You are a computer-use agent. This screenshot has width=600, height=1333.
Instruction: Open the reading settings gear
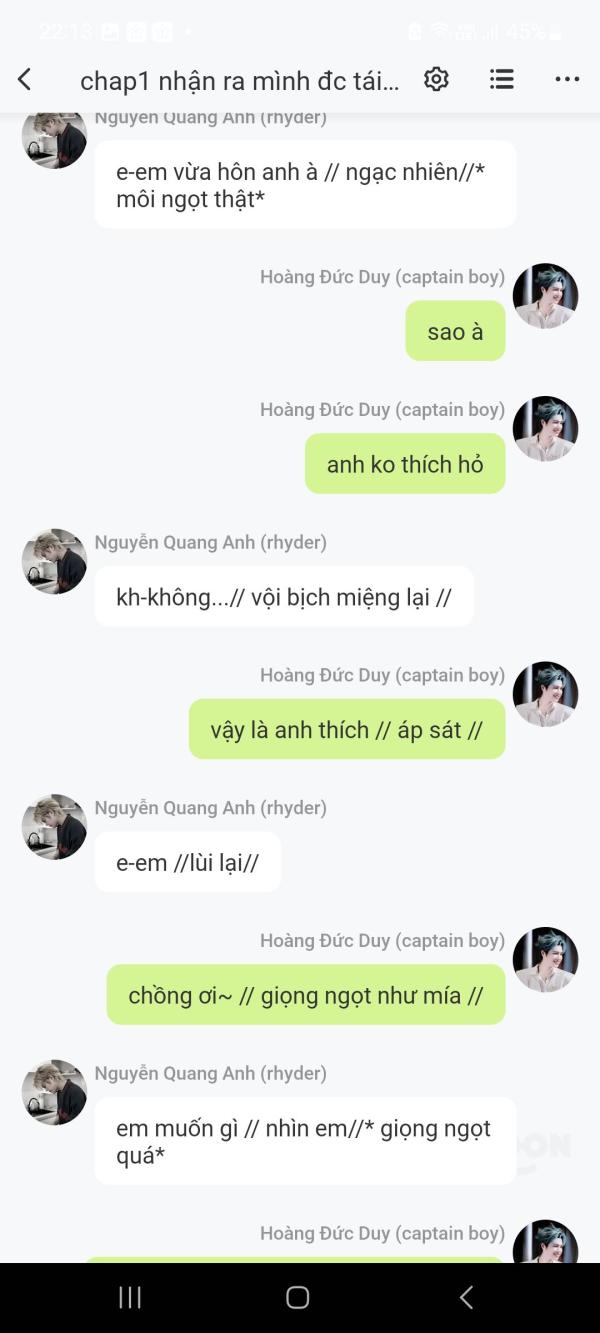436,80
